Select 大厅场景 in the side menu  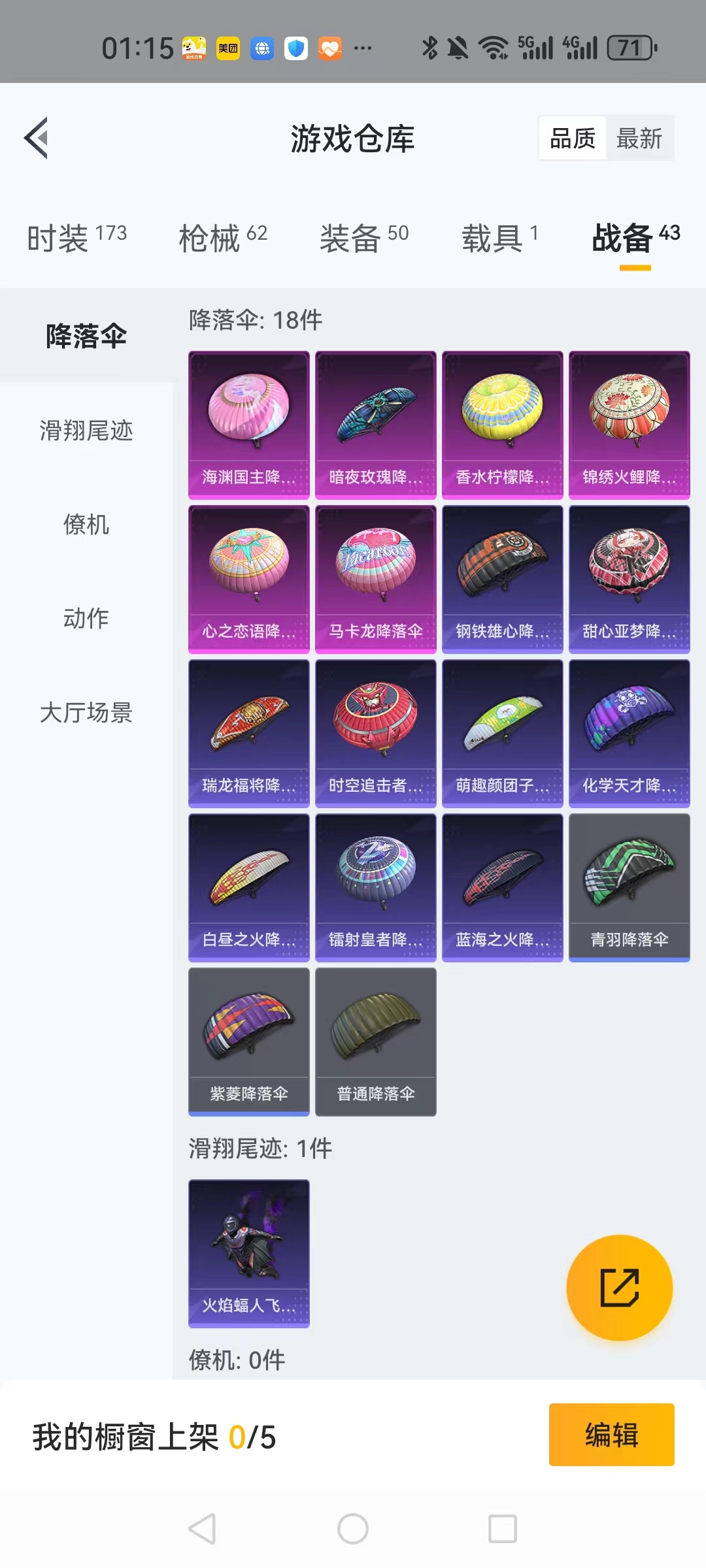(86, 712)
